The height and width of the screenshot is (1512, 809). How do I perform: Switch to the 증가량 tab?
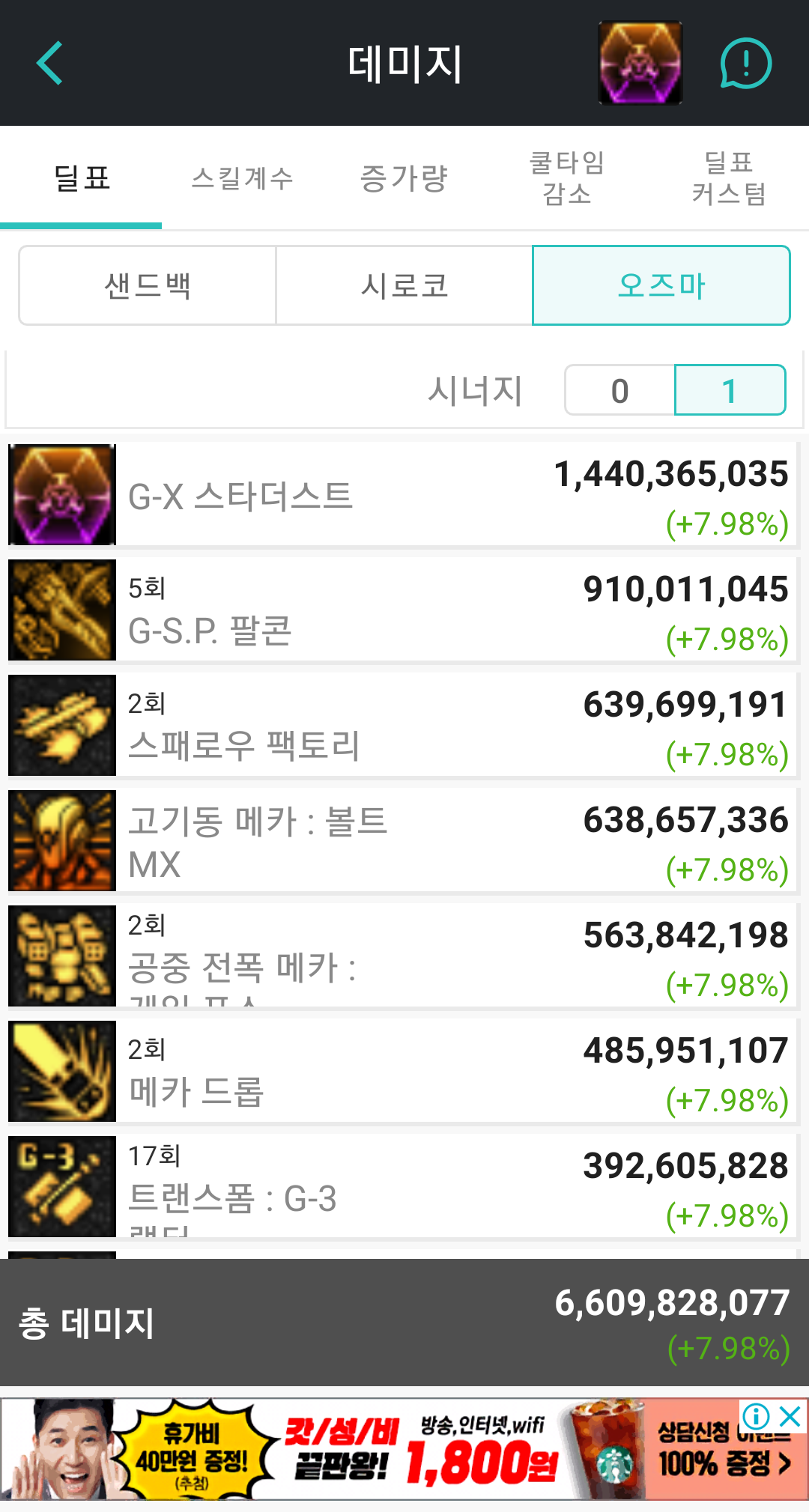coord(404,178)
